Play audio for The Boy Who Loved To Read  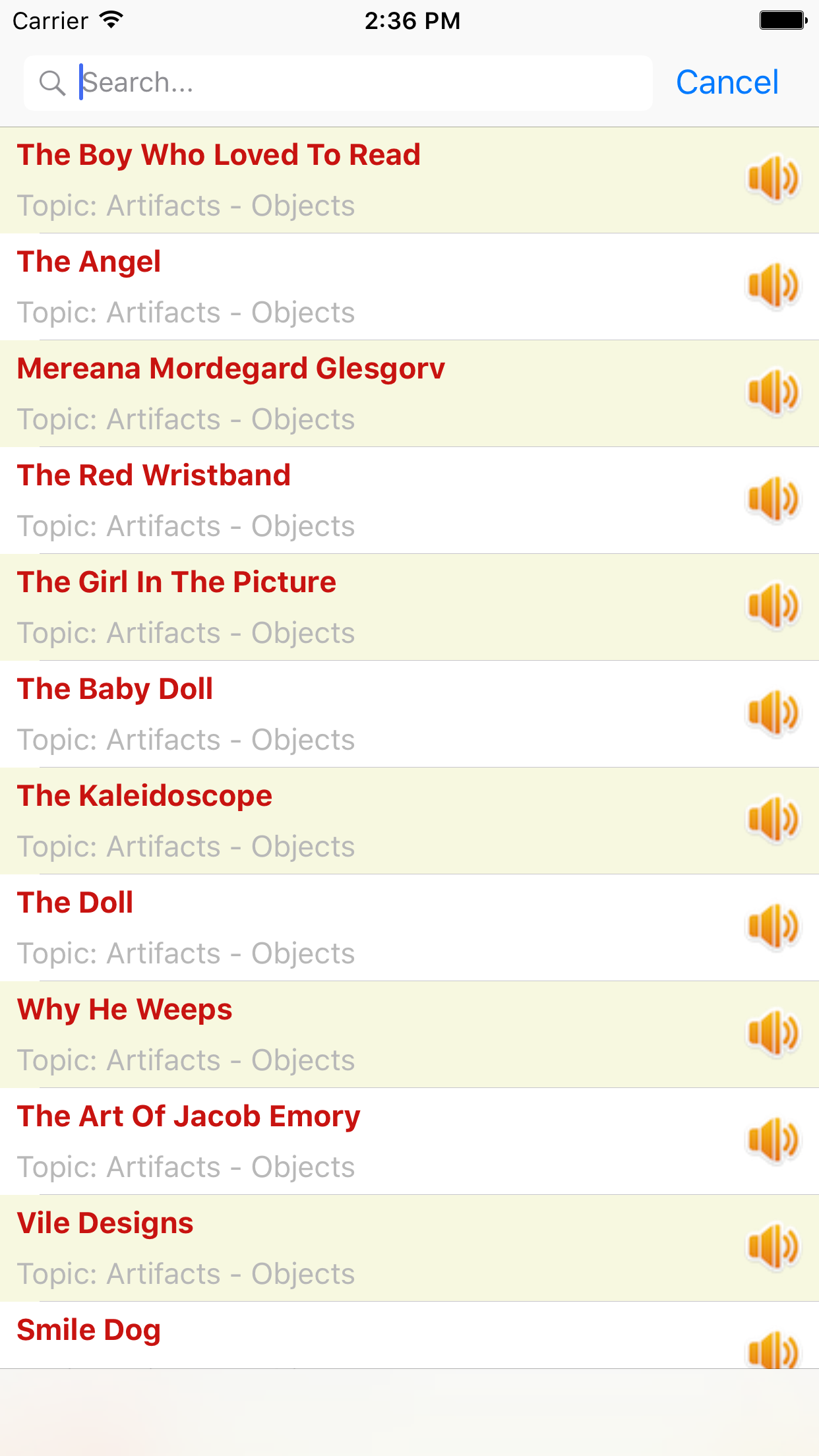coord(773,179)
